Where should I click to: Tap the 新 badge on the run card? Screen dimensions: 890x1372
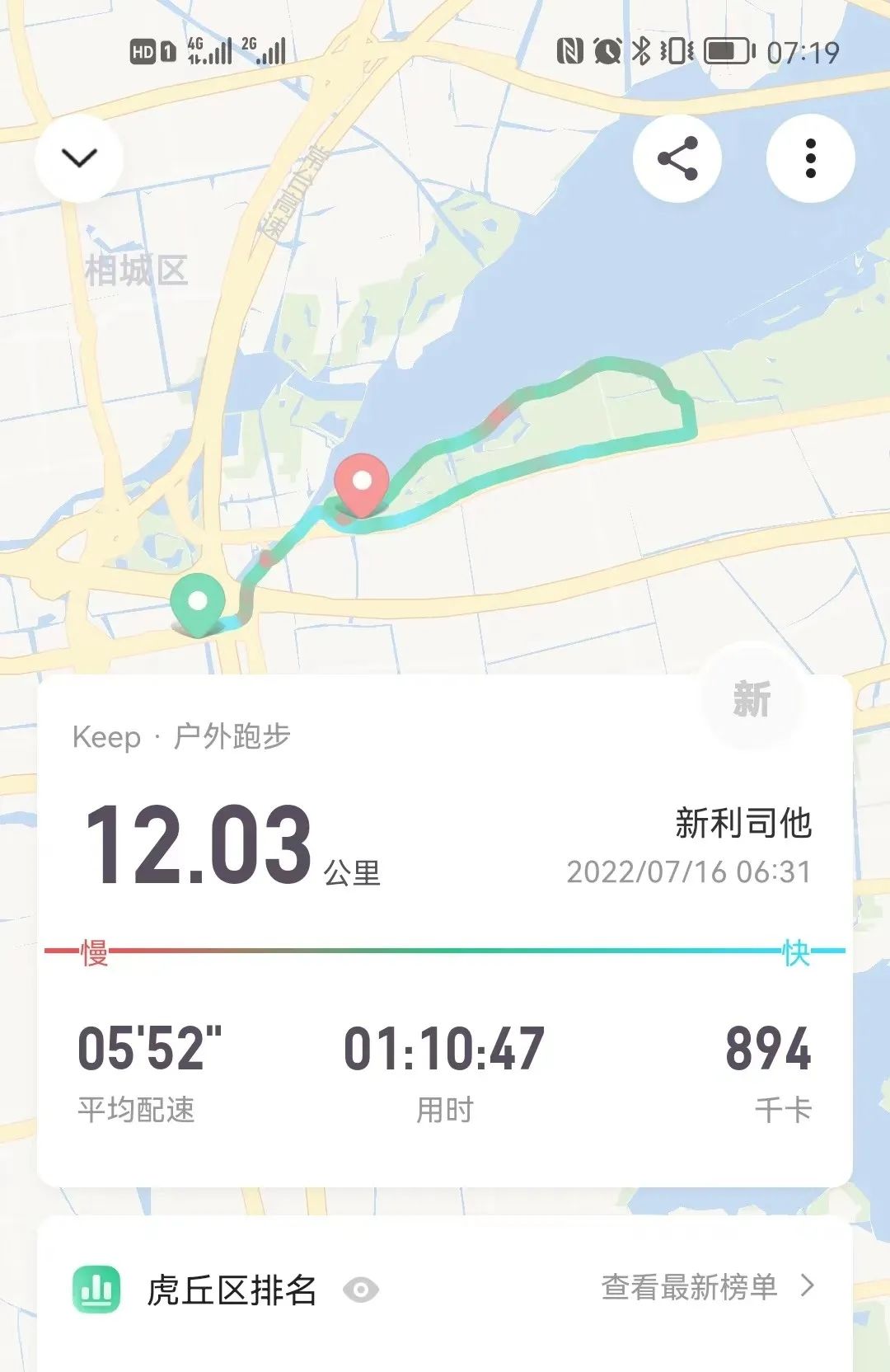(x=752, y=699)
